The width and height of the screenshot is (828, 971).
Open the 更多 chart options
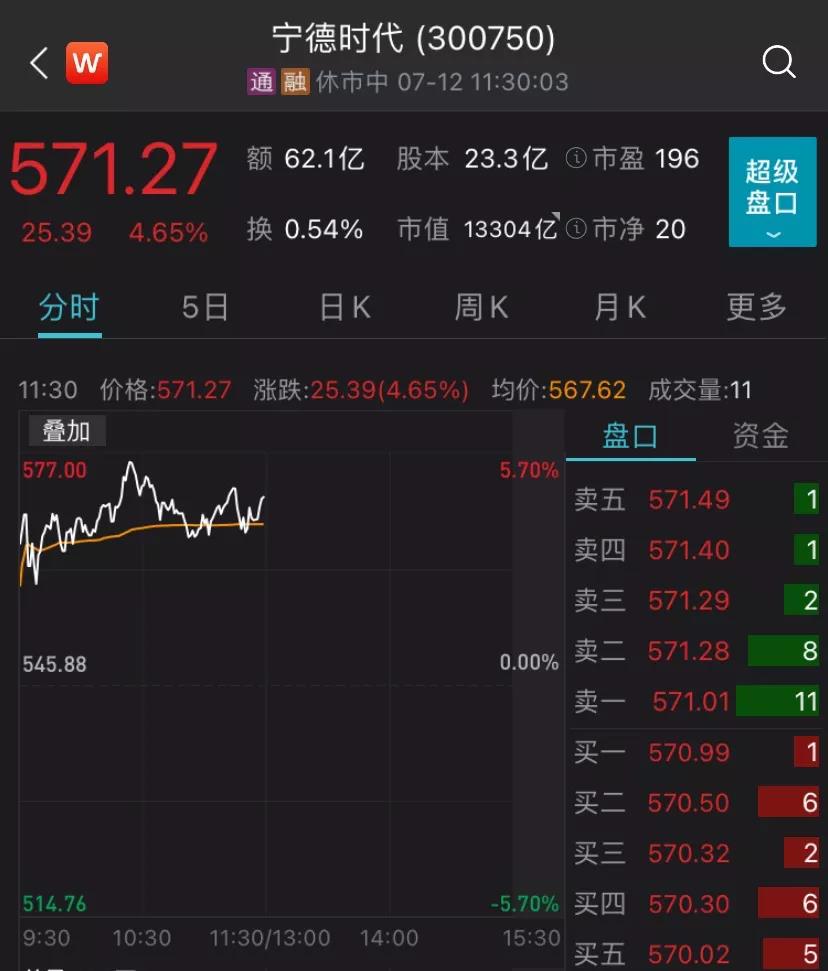(x=756, y=308)
